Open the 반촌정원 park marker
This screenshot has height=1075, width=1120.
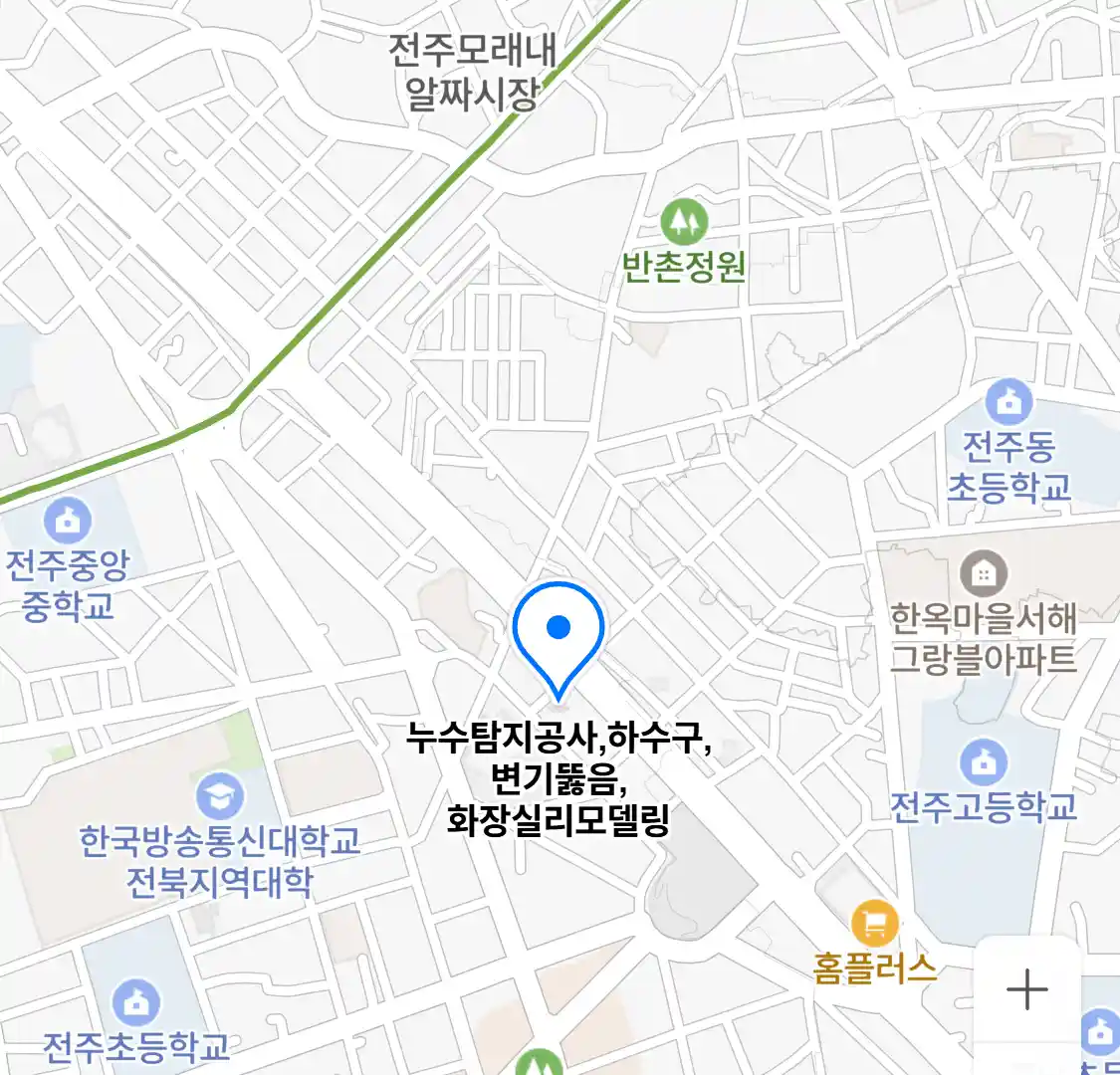pos(684,221)
